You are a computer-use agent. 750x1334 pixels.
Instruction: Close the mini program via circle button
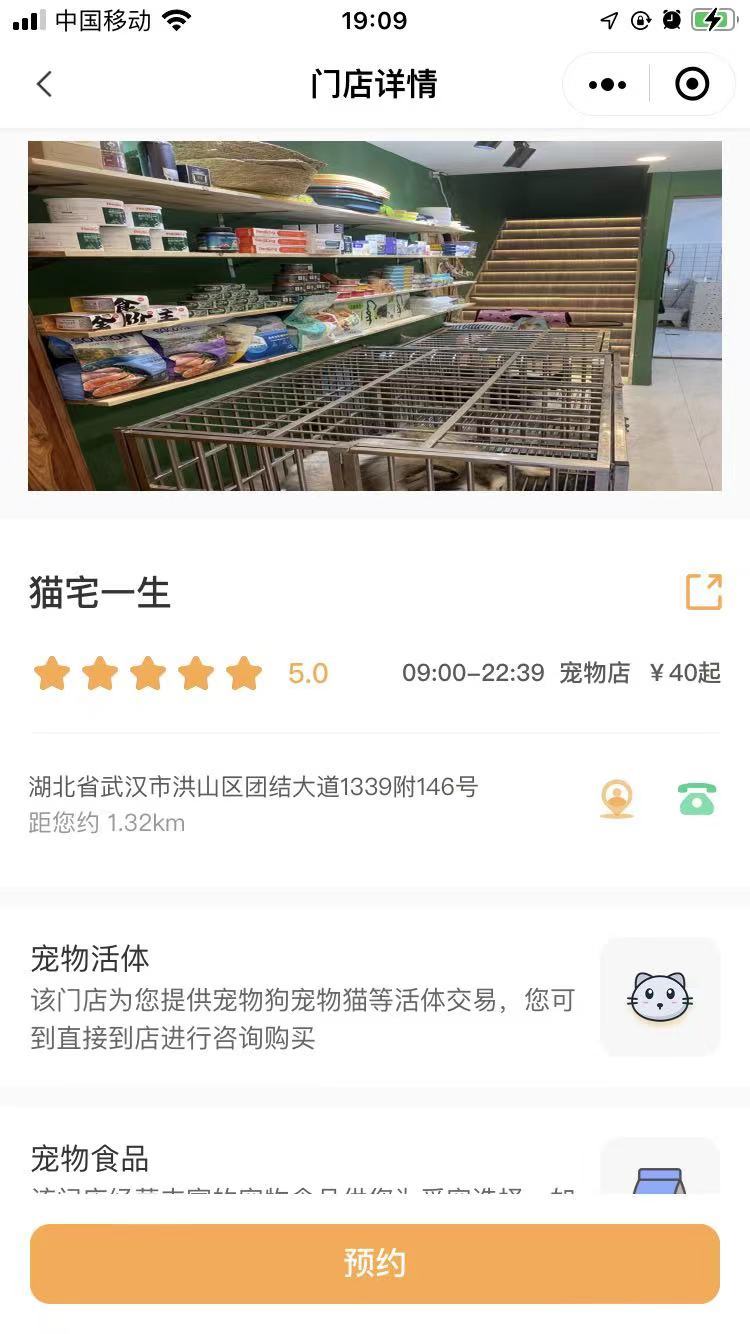tap(692, 85)
